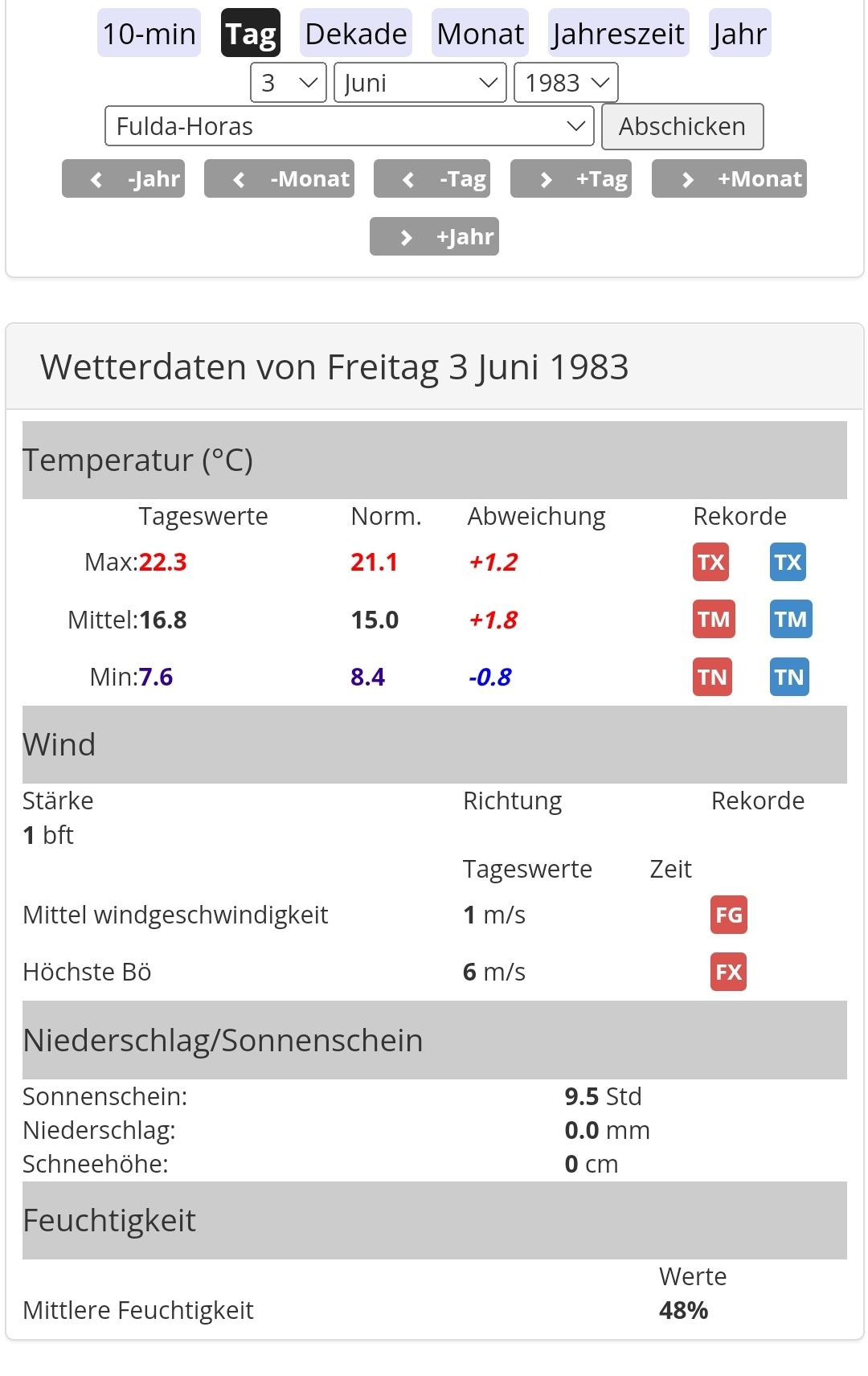868x1376 pixels.
Task: Open the red TX max temperature record
Action: click(710, 562)
